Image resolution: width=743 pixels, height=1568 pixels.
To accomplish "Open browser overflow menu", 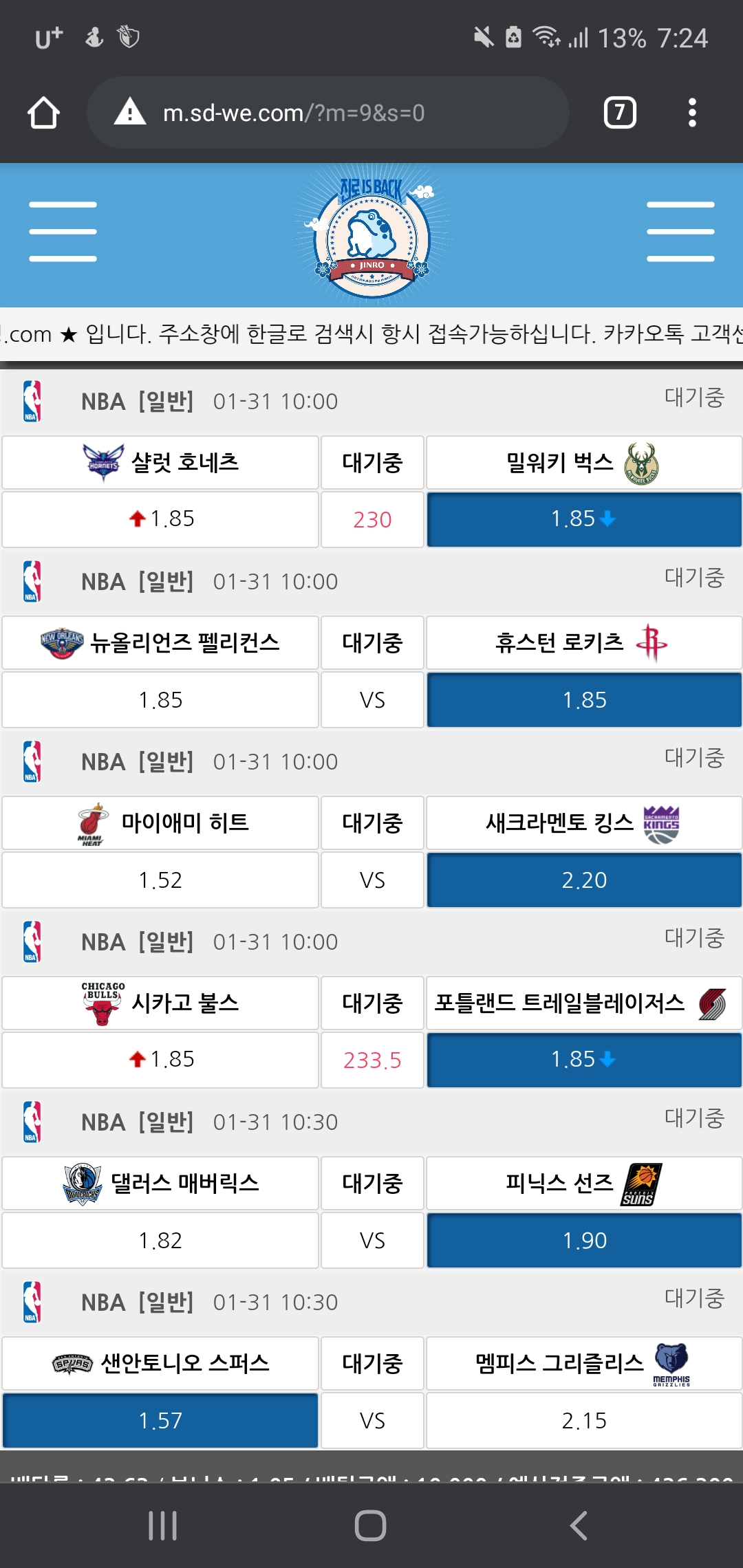I will (692, 113).
